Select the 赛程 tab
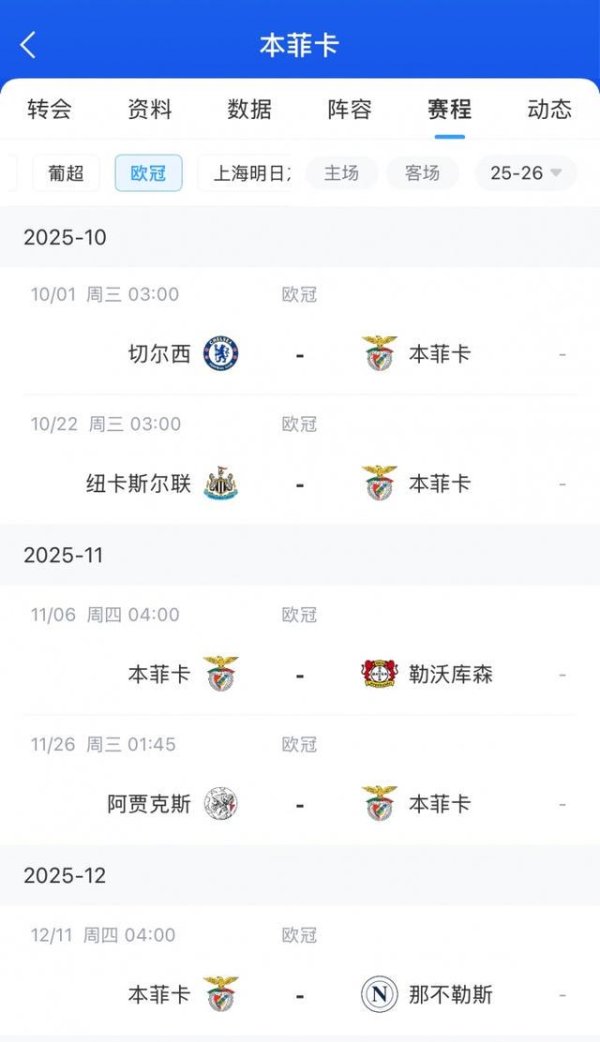600x1042 pixels. 449,109
